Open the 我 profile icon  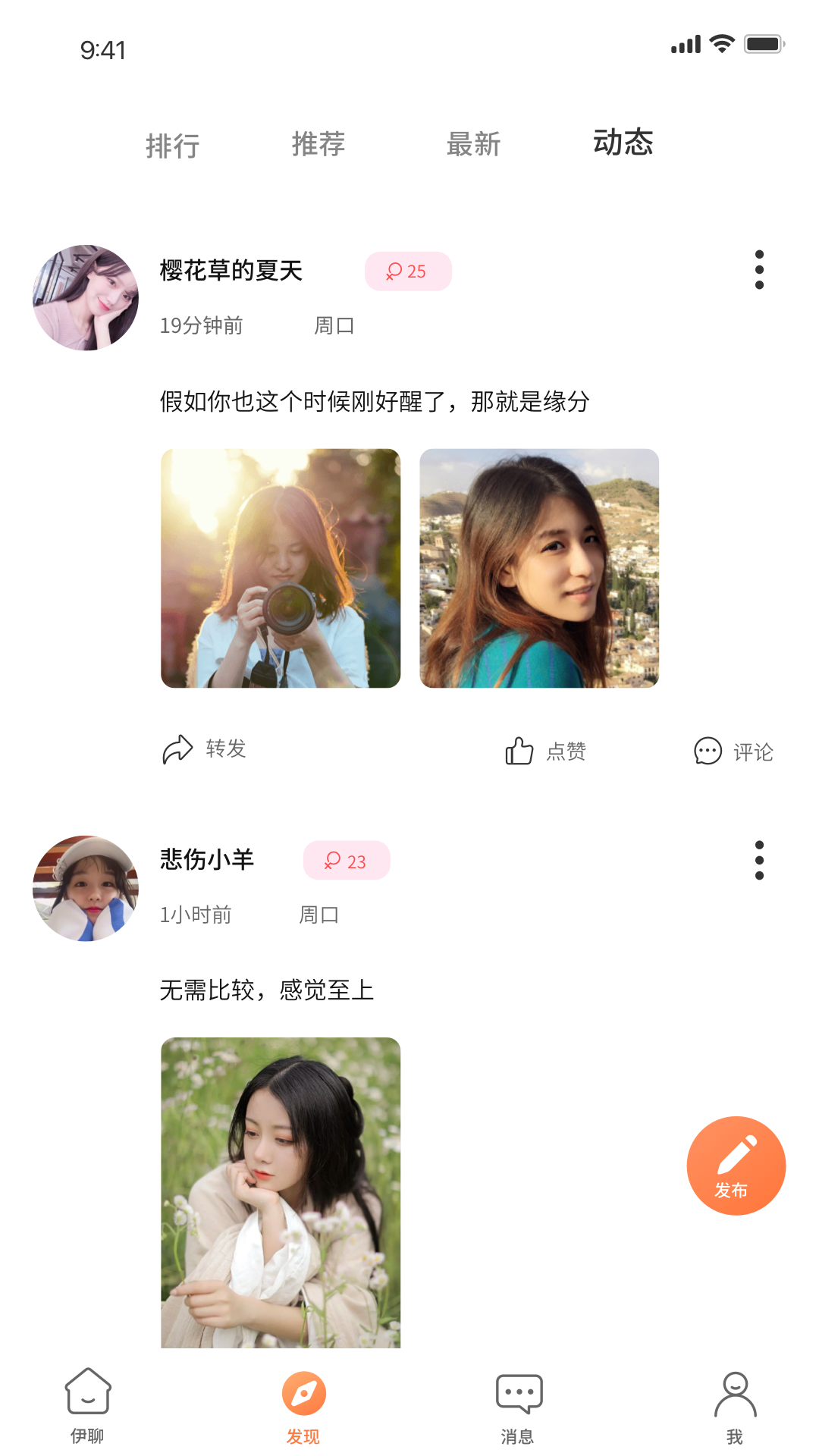tap(734, 1393)
